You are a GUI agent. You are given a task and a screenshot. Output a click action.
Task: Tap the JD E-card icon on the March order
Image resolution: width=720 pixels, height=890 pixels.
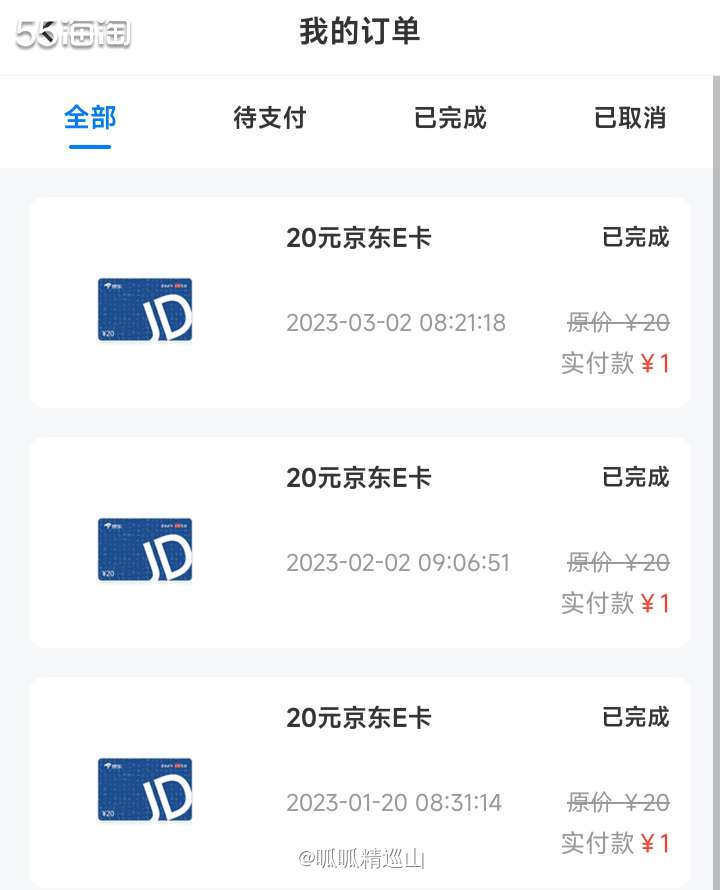tap(144, 310)
